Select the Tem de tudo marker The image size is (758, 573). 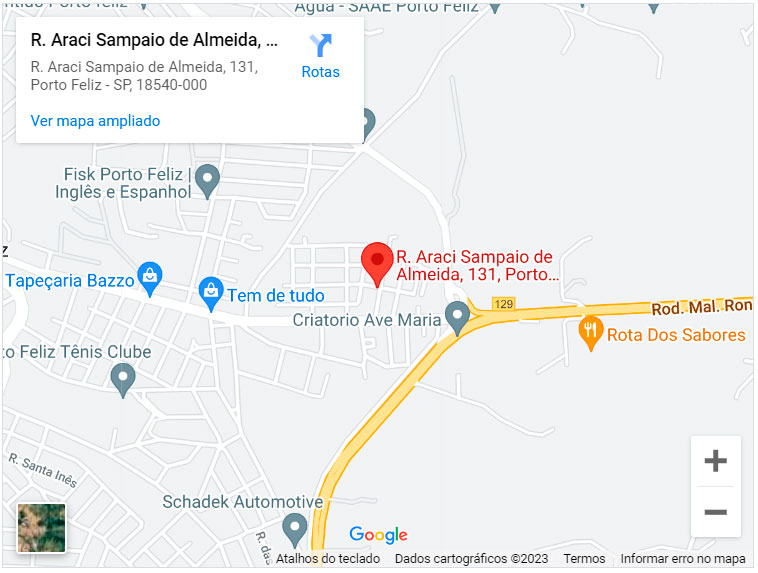tap(210, 293)
